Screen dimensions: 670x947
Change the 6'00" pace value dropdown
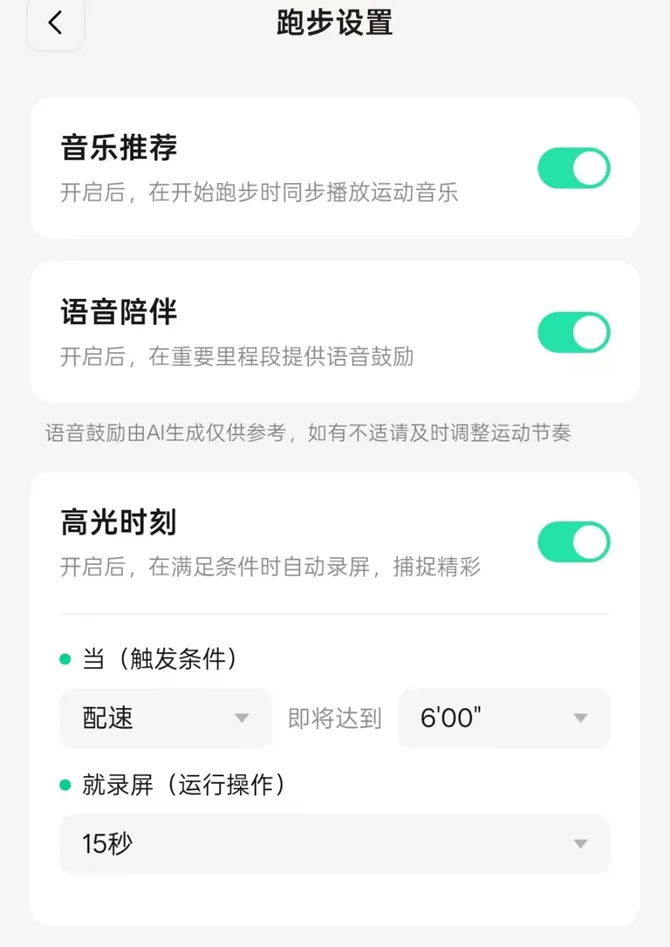(504, 718)
